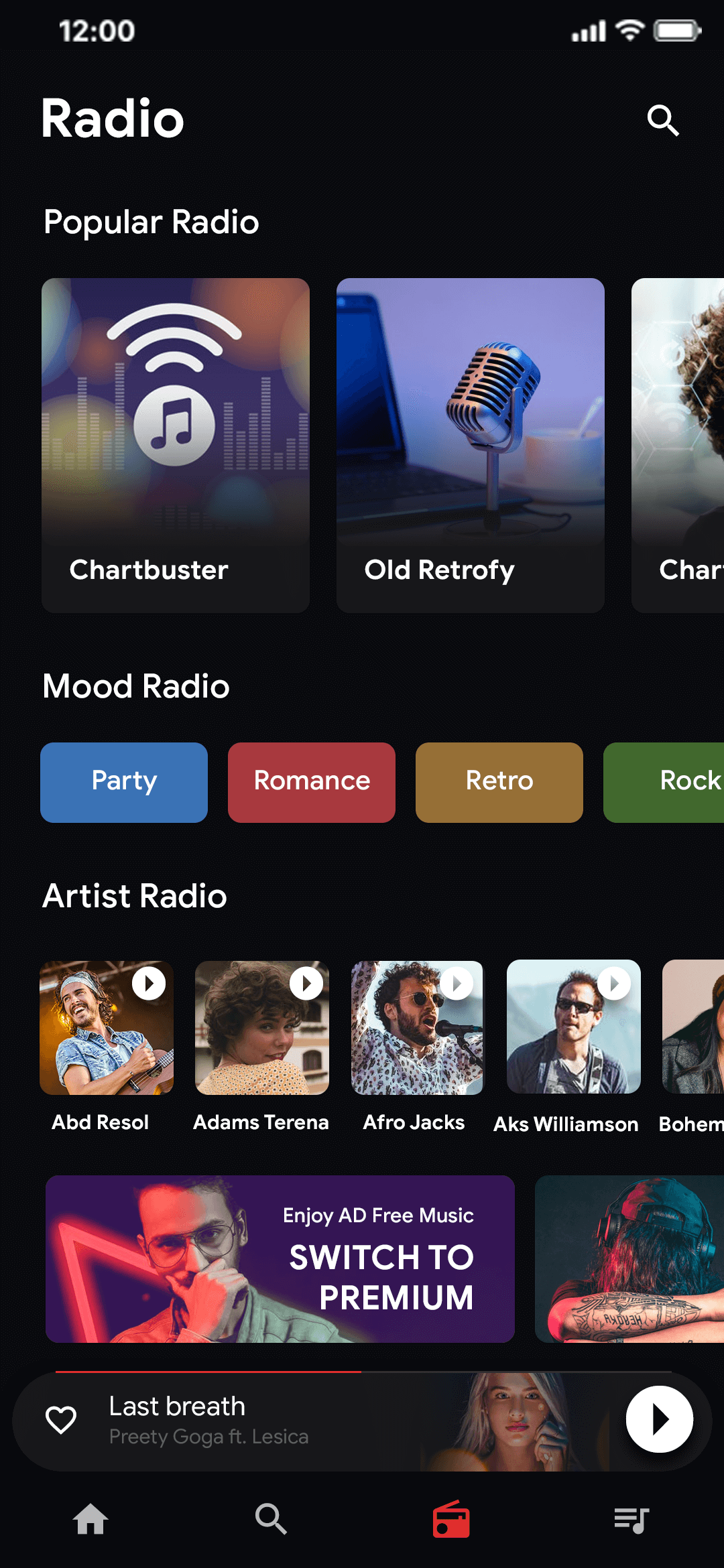Choose the Retro mood radio
The width and height of the screenshot is (724, 1568).
499,781
